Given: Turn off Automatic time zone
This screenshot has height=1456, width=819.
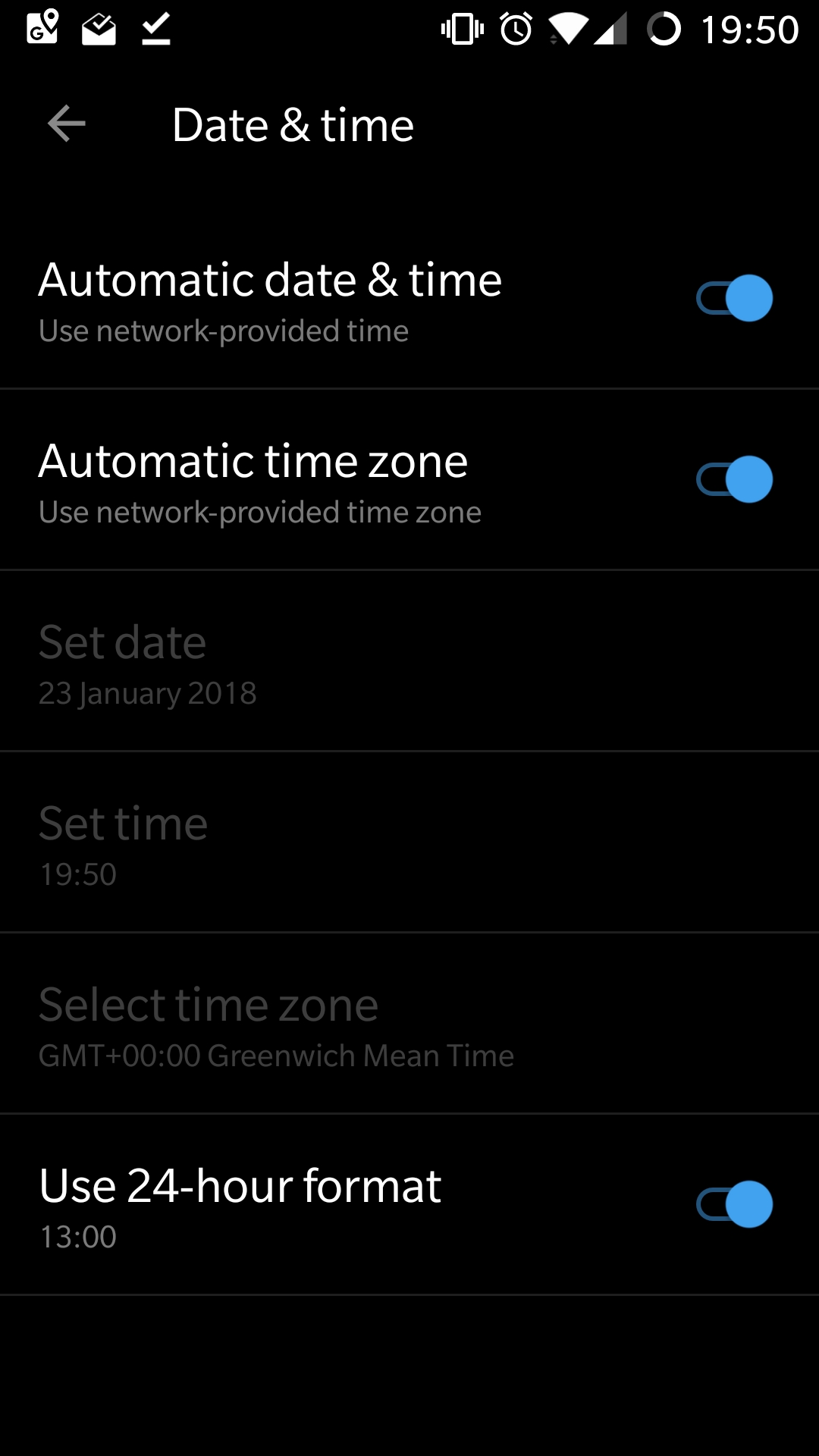Looking at the screenshot, I should [733, 479].
